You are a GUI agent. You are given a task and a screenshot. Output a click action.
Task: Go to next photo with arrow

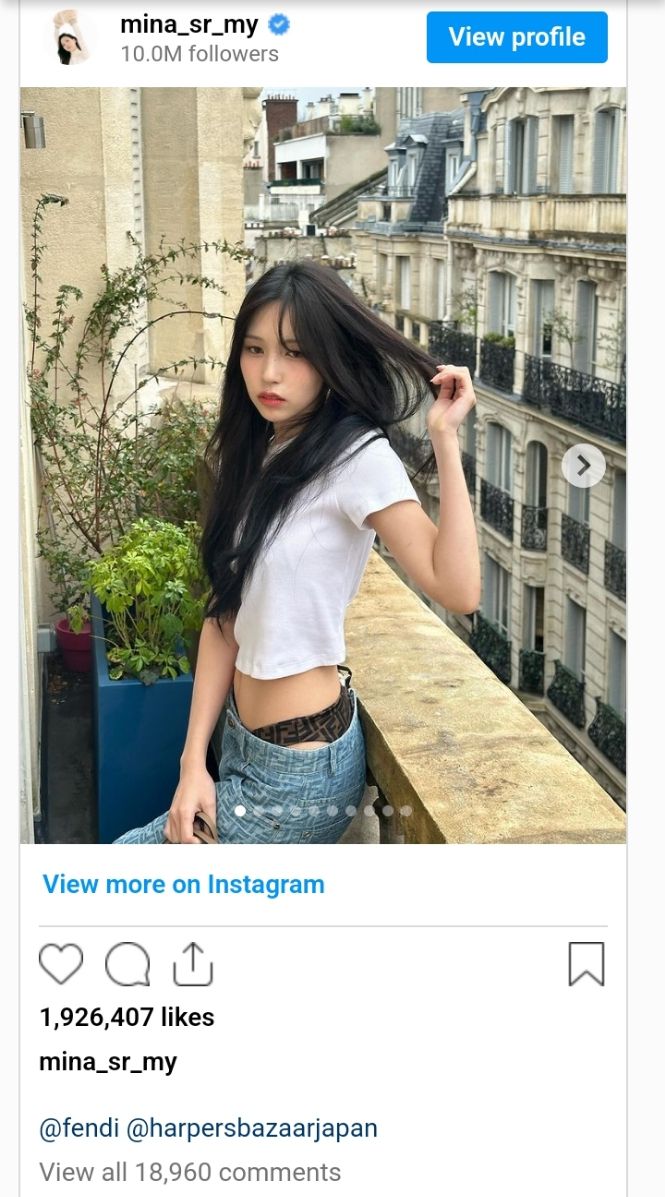click(x=583, y=465)
